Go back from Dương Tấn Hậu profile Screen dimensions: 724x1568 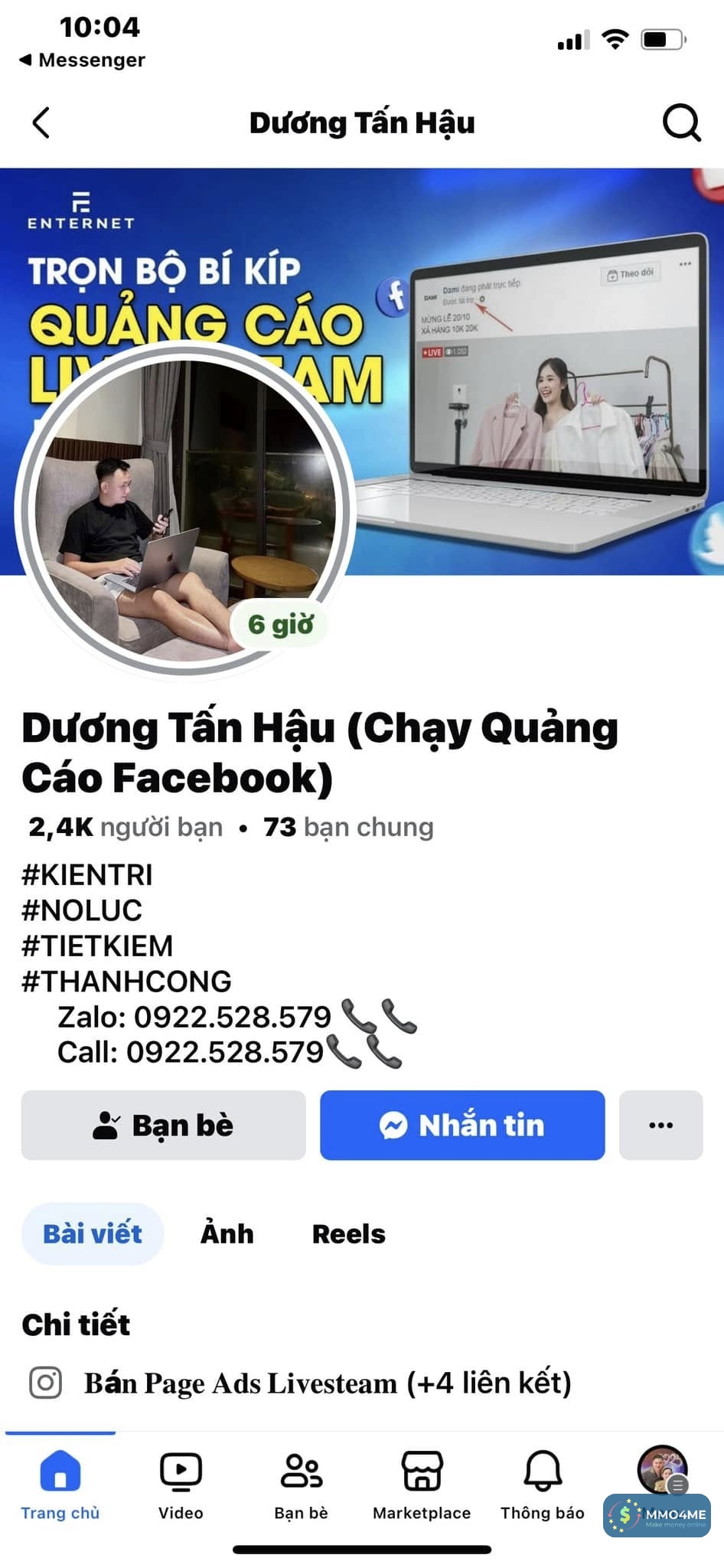tap(41, 122)
